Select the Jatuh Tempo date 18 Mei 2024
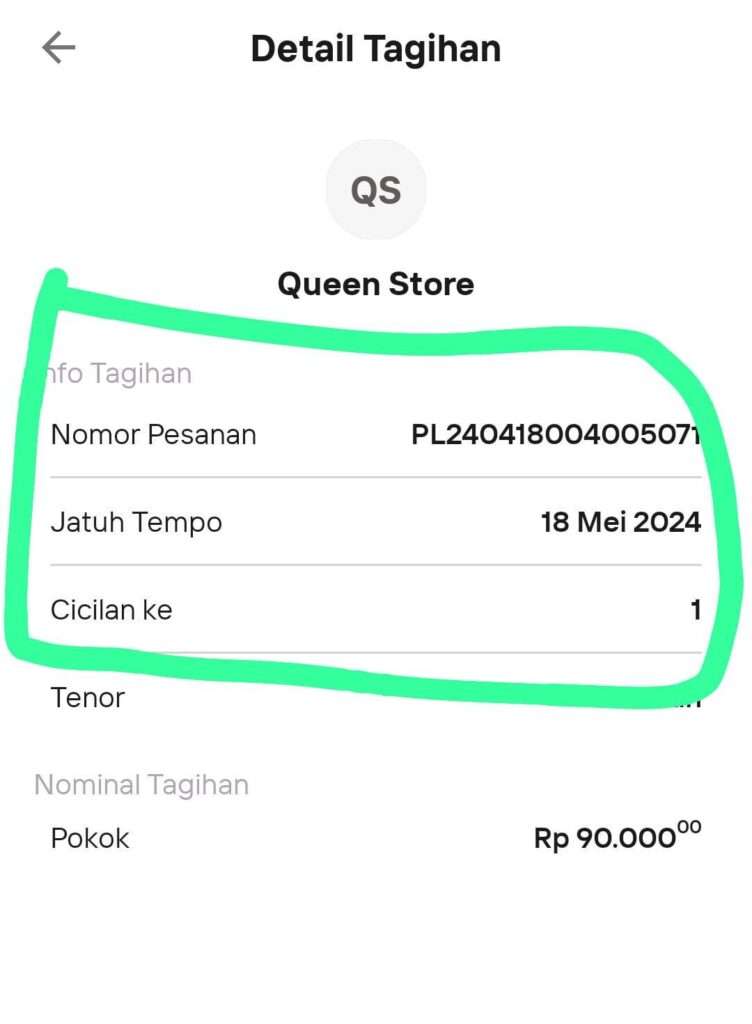The height and width of the screenshot is (1024, 752). [x=622, y=522]
